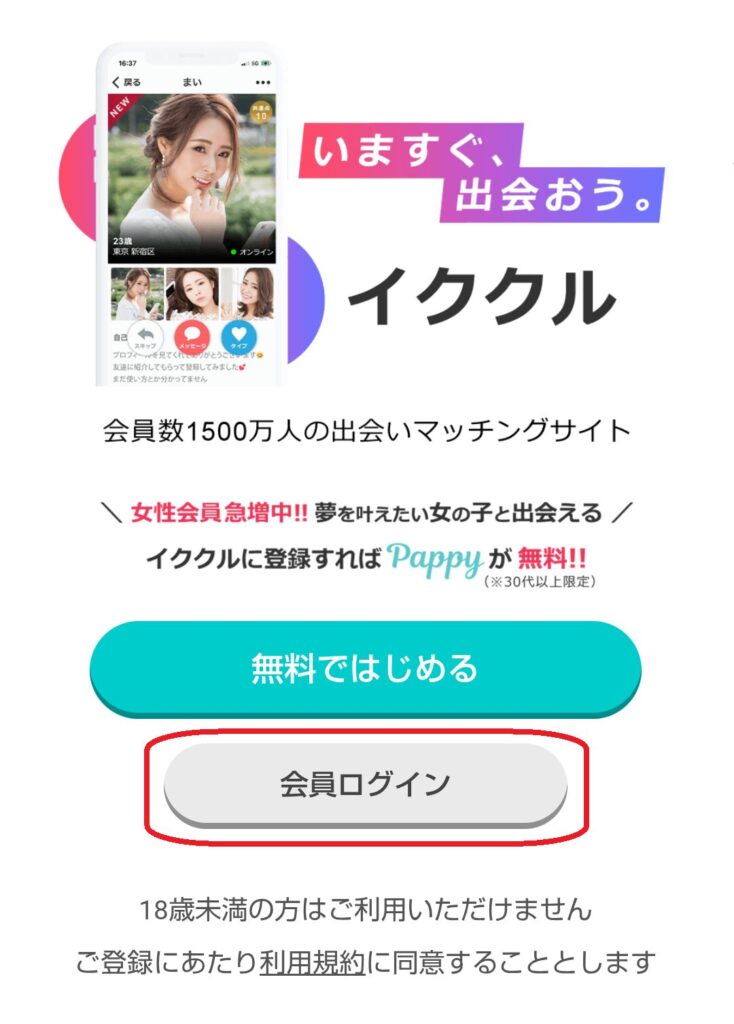Viewport: 734px width, 1024px height.
Task: Tap the 東京 新宿区 location label
Action: click(x=133, y=250)
